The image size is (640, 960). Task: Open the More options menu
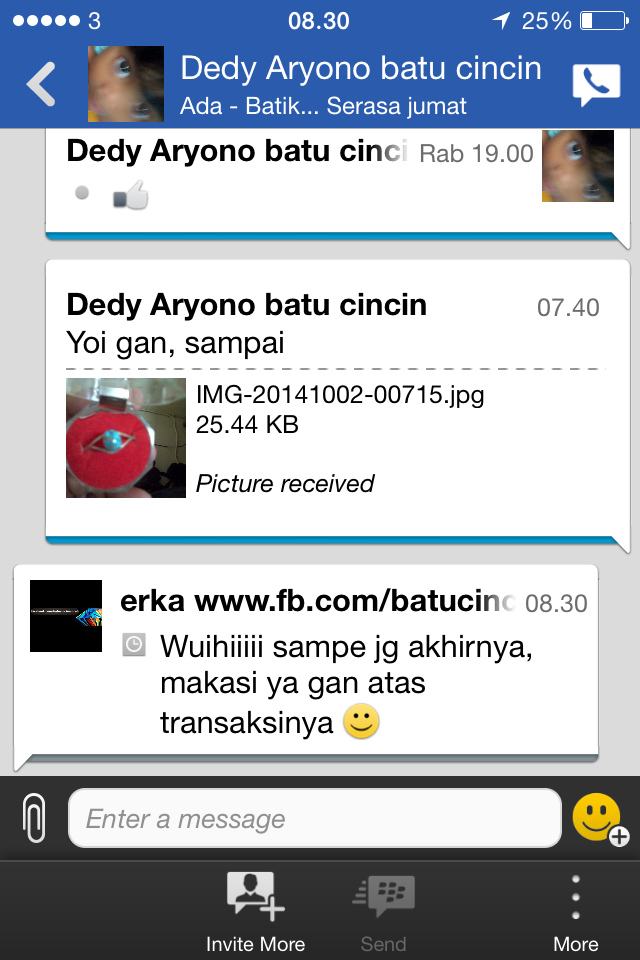pyautogui.click(x=576, y=910)
